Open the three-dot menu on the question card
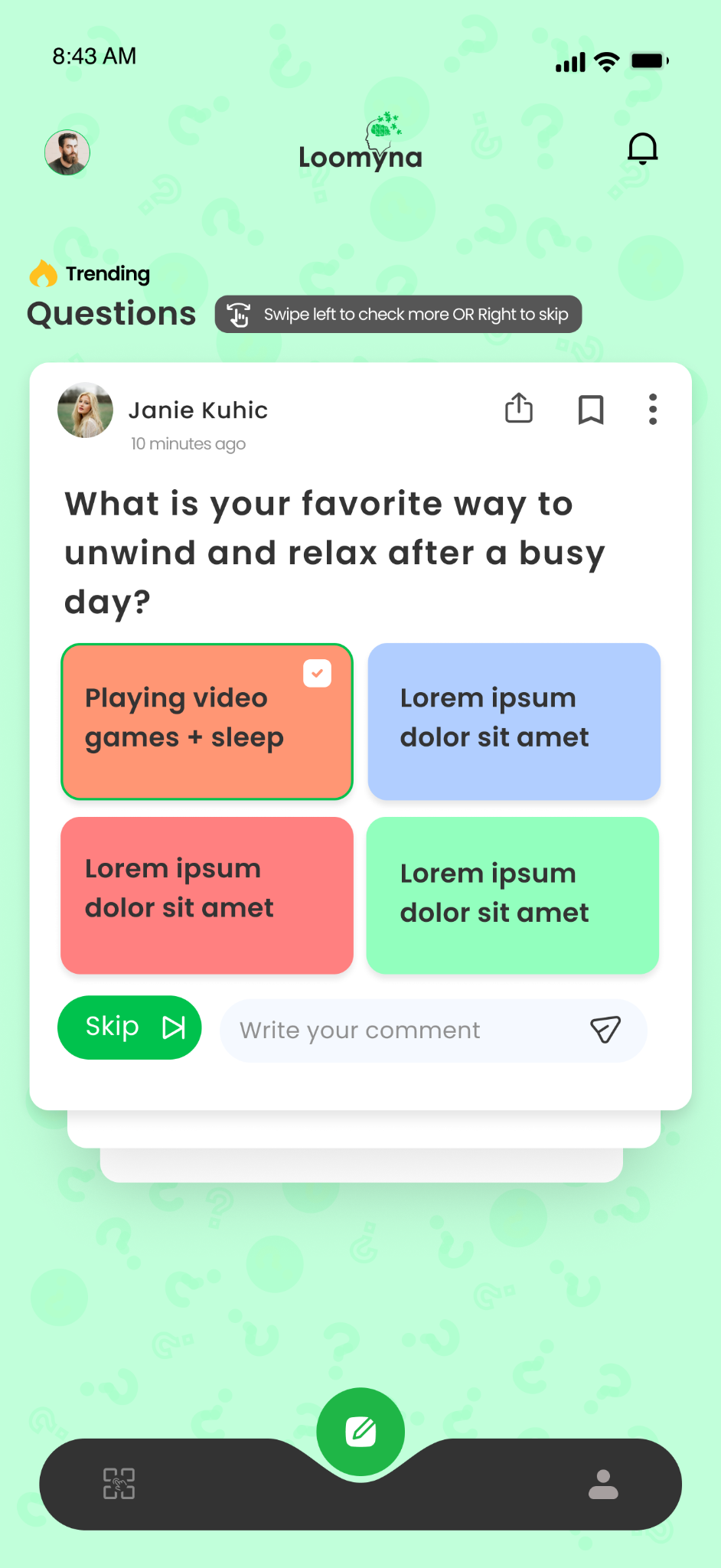 652,410
